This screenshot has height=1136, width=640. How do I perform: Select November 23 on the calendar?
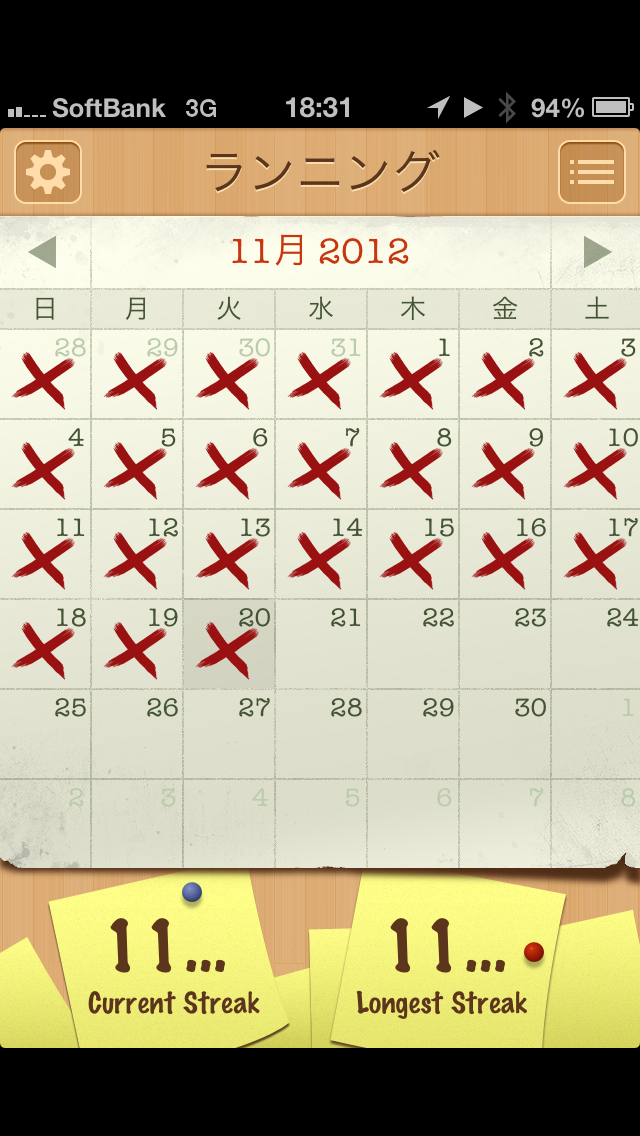tap(505, 645)
